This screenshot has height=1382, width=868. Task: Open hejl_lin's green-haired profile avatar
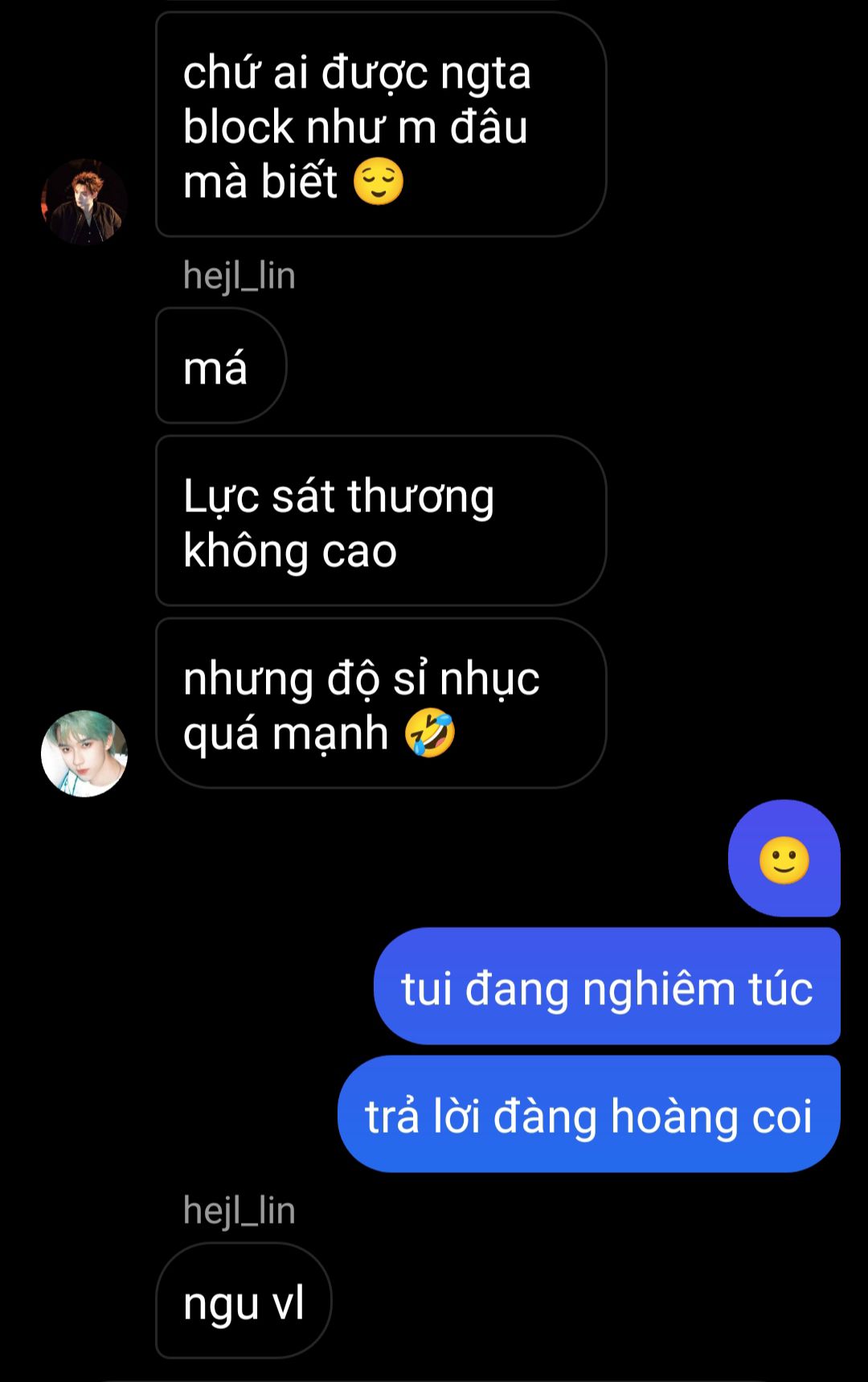tap(84, 753)
